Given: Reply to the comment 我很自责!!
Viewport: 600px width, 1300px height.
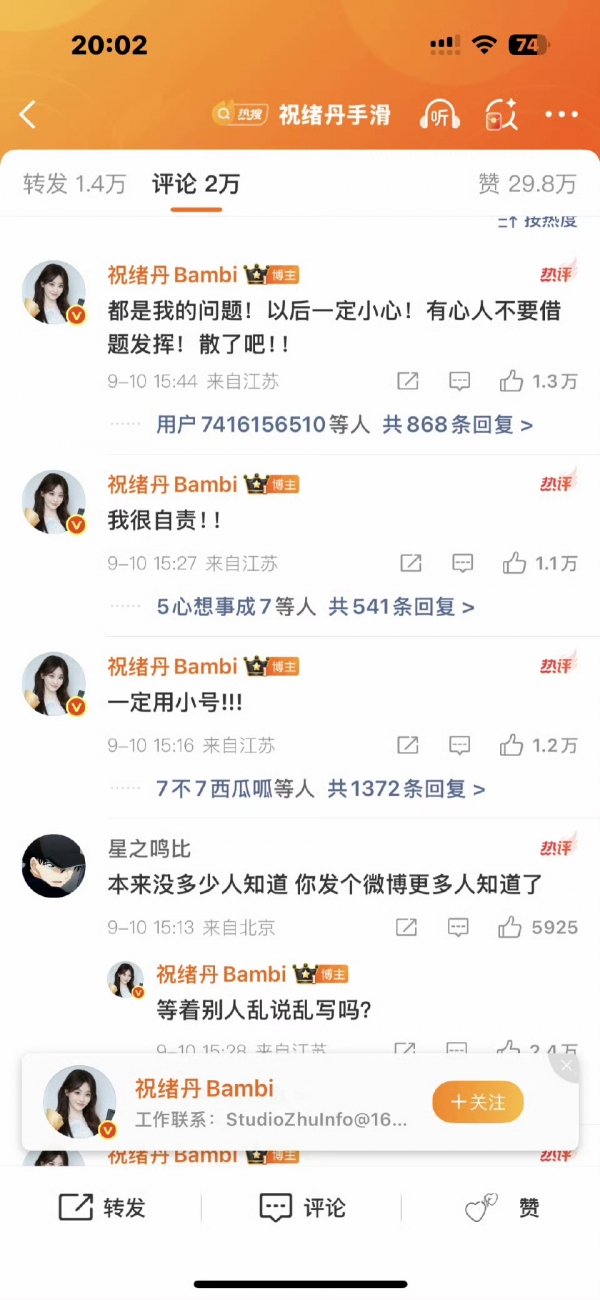Looking at the screenshot, I should tap(462, 563).
